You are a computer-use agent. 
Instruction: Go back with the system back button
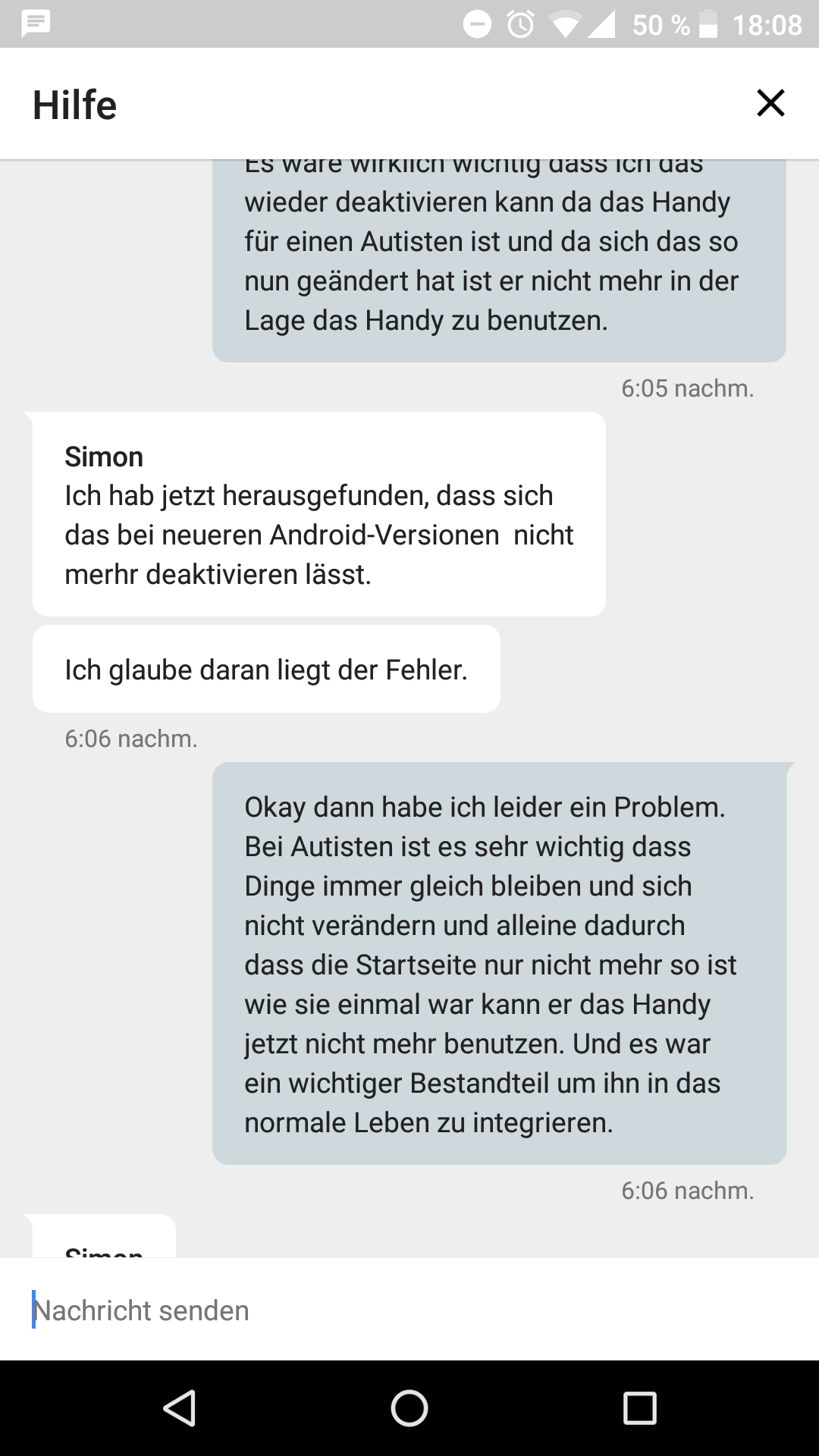coord(180,1408)
